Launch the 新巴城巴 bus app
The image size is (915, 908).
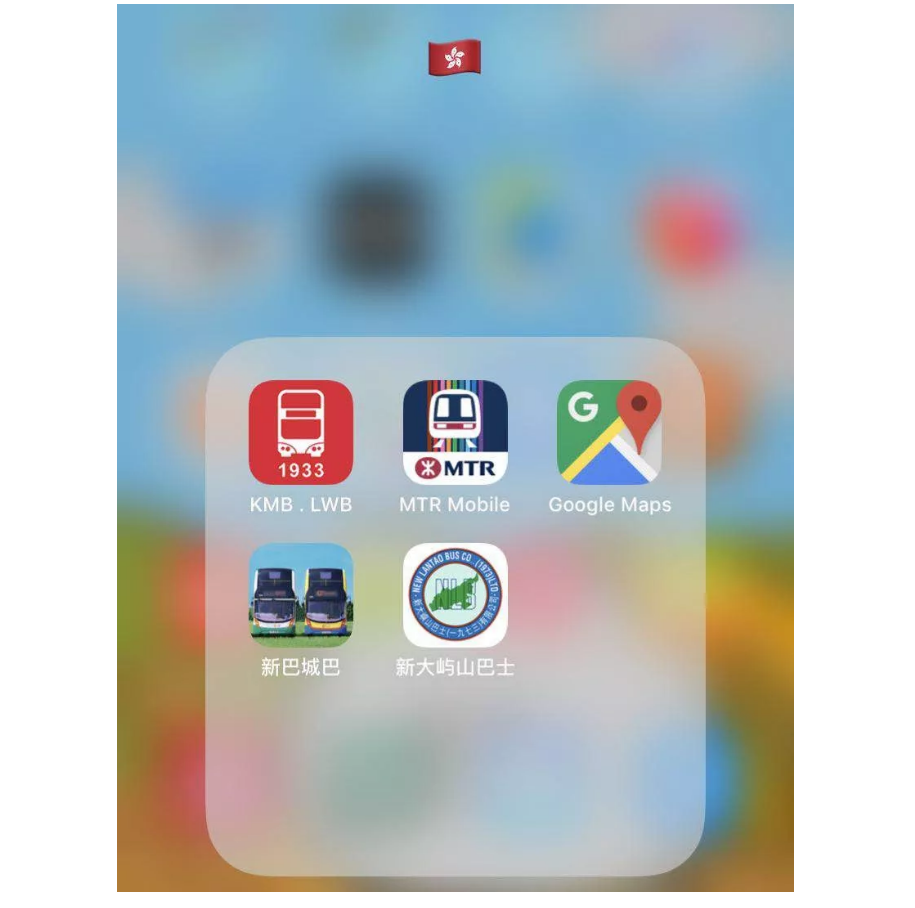(x=301, y=595)
